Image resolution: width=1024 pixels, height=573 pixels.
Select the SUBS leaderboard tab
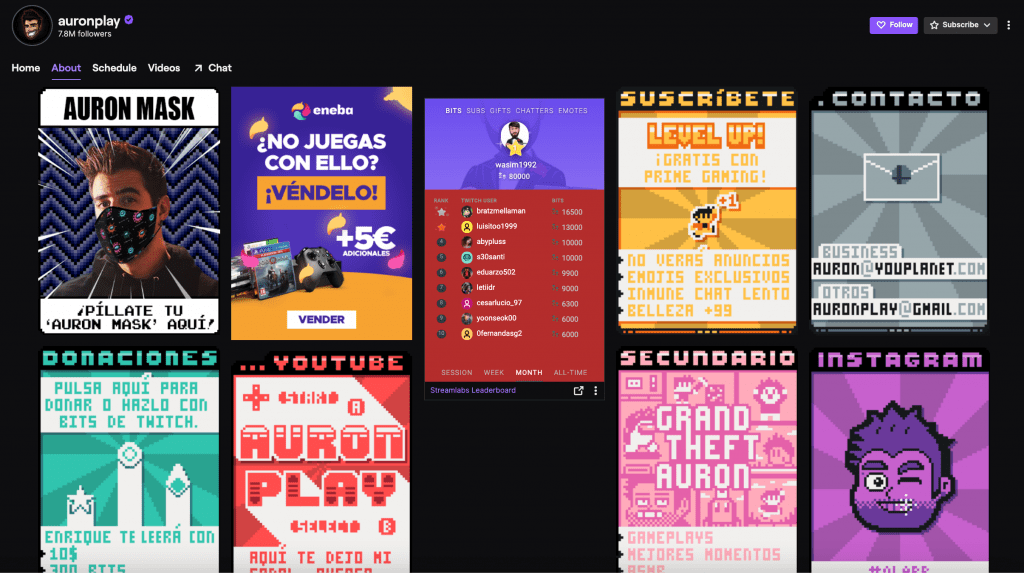click(x=476, y=111)
